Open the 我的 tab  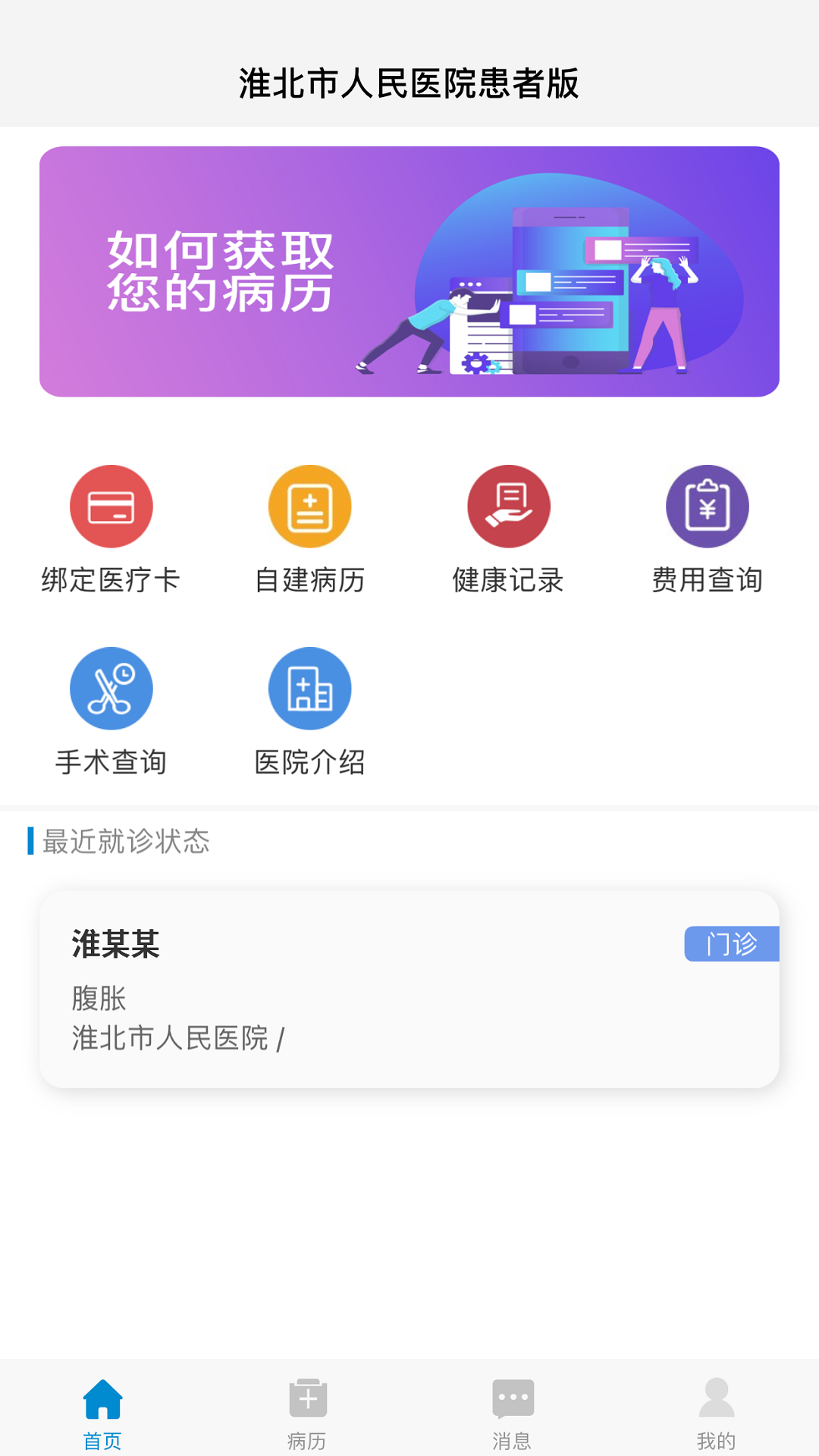coord(717,1410)
